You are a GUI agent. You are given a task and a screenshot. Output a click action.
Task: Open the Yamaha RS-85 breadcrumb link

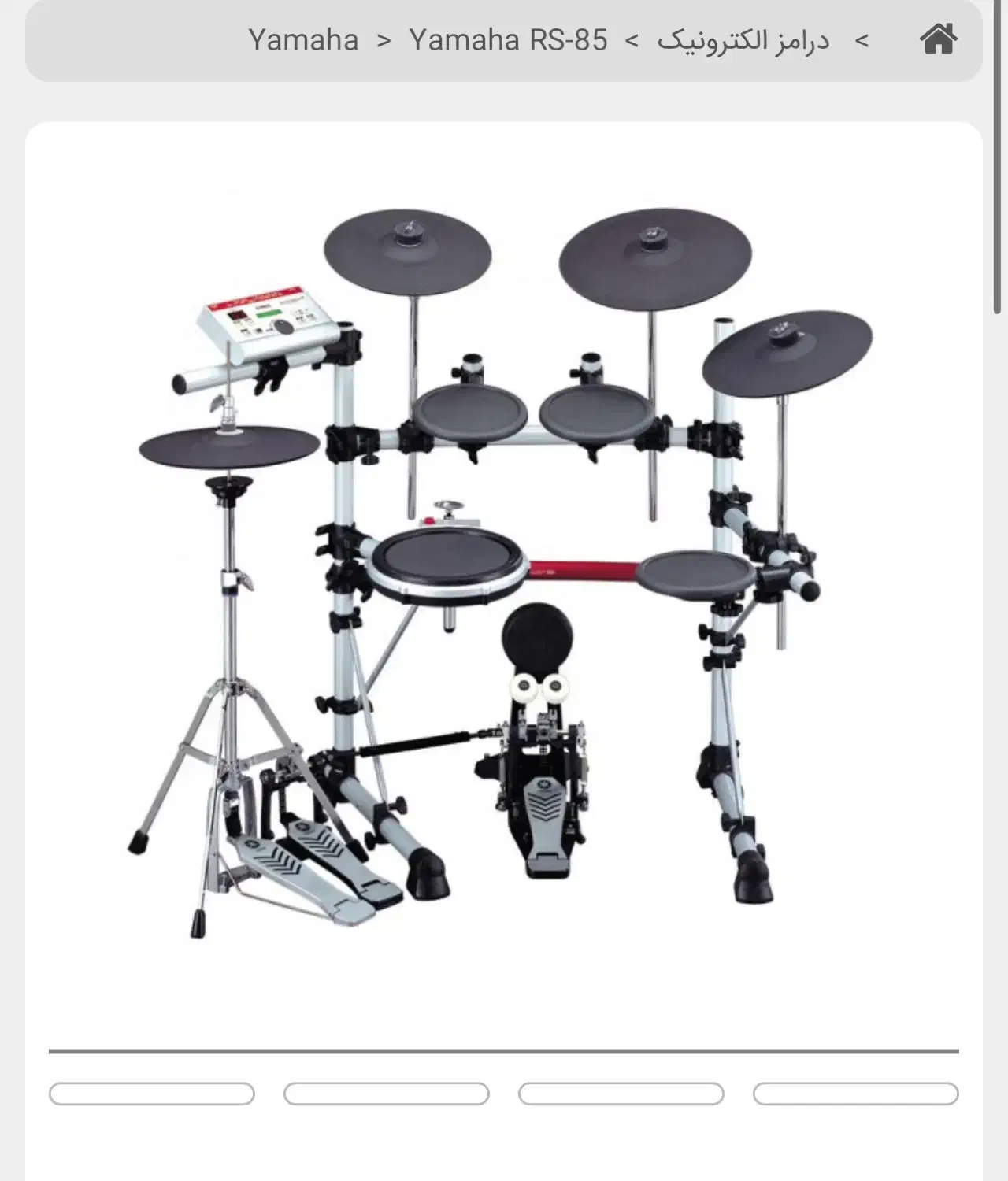pos(508,40)
